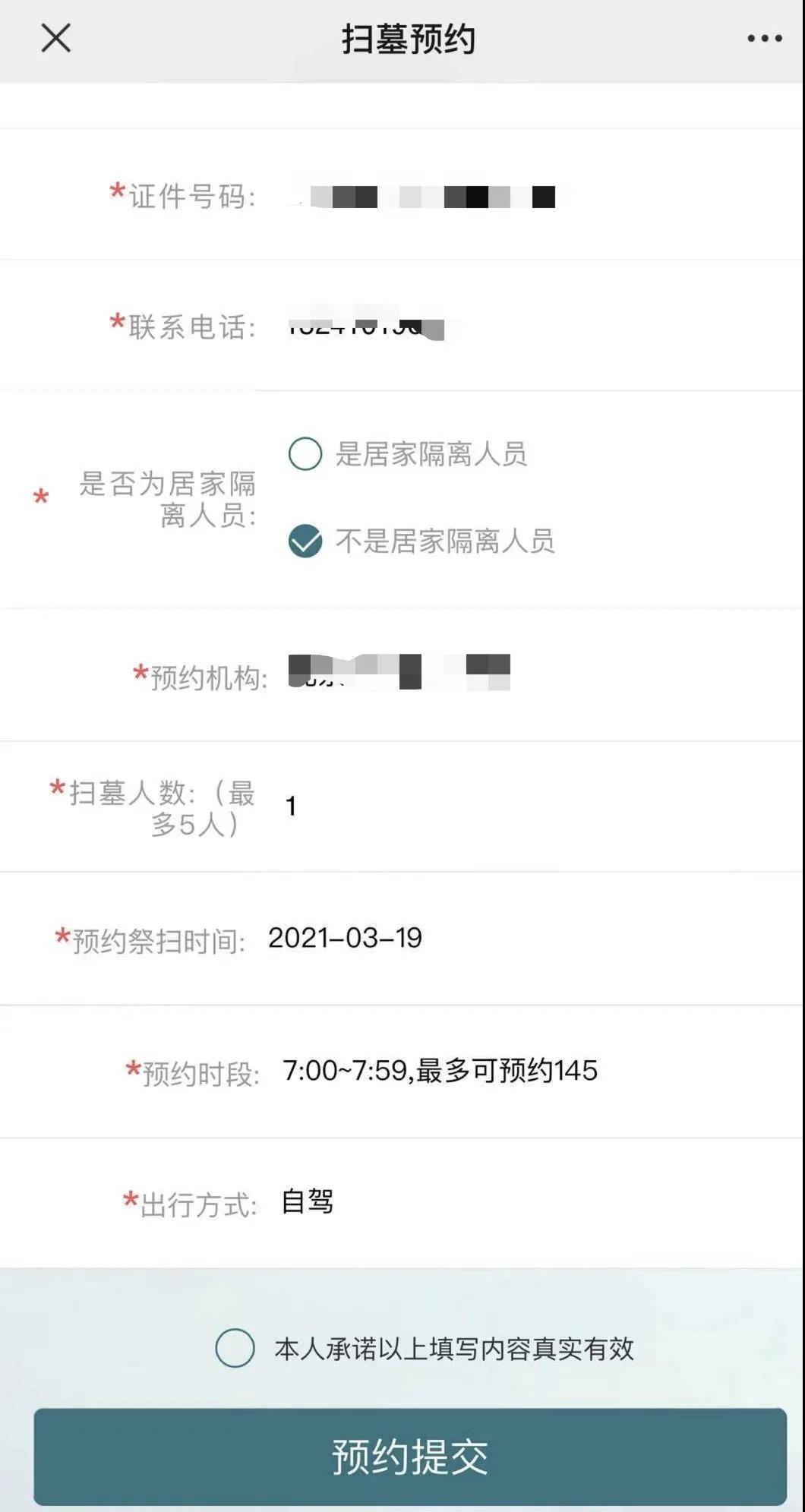Check 本人承诺以上填写内容真实有效
This screenshot has height=1512, width=805.
click(235, 1349)
